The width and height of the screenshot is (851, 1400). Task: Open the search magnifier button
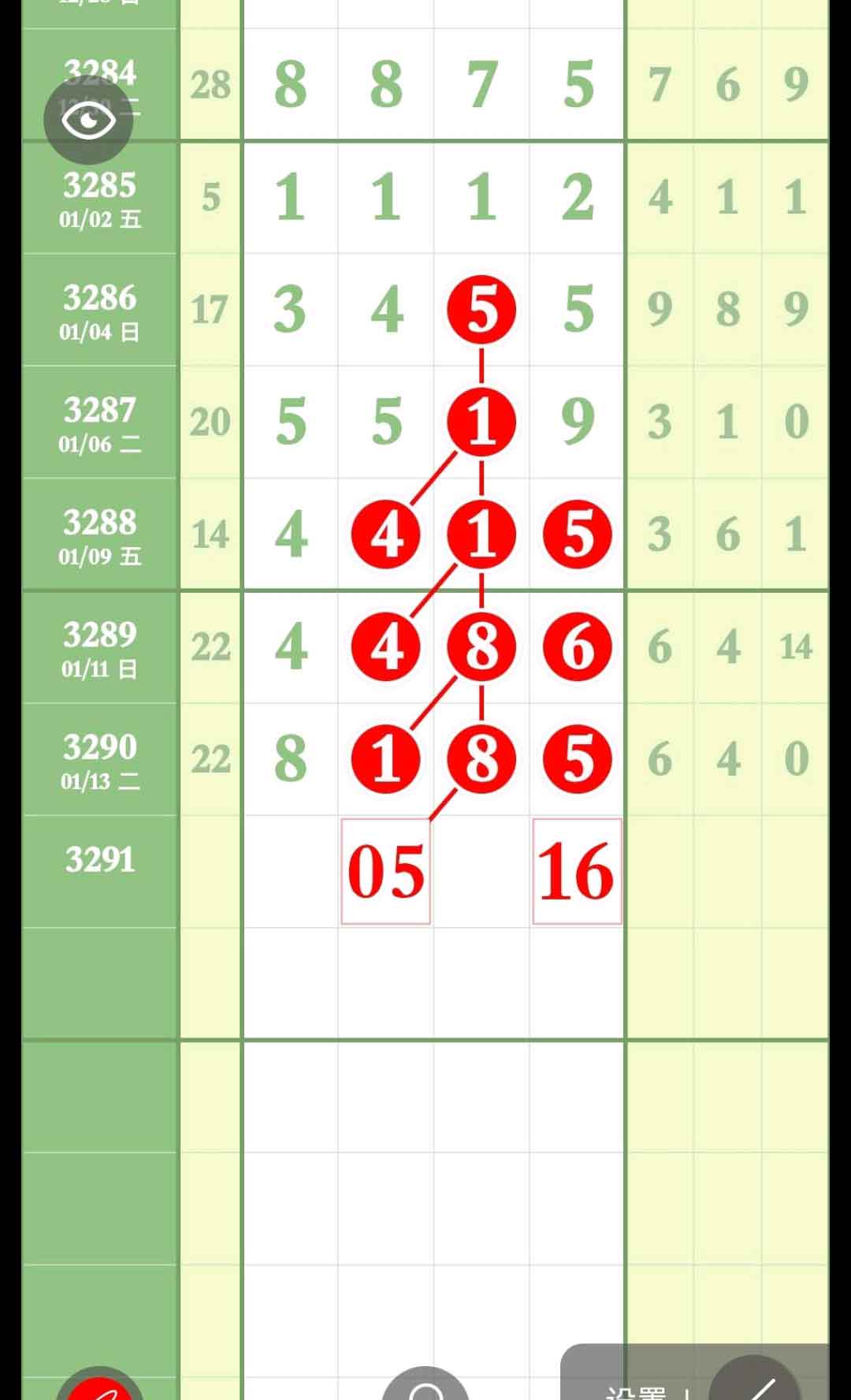tap(425, 1386)
